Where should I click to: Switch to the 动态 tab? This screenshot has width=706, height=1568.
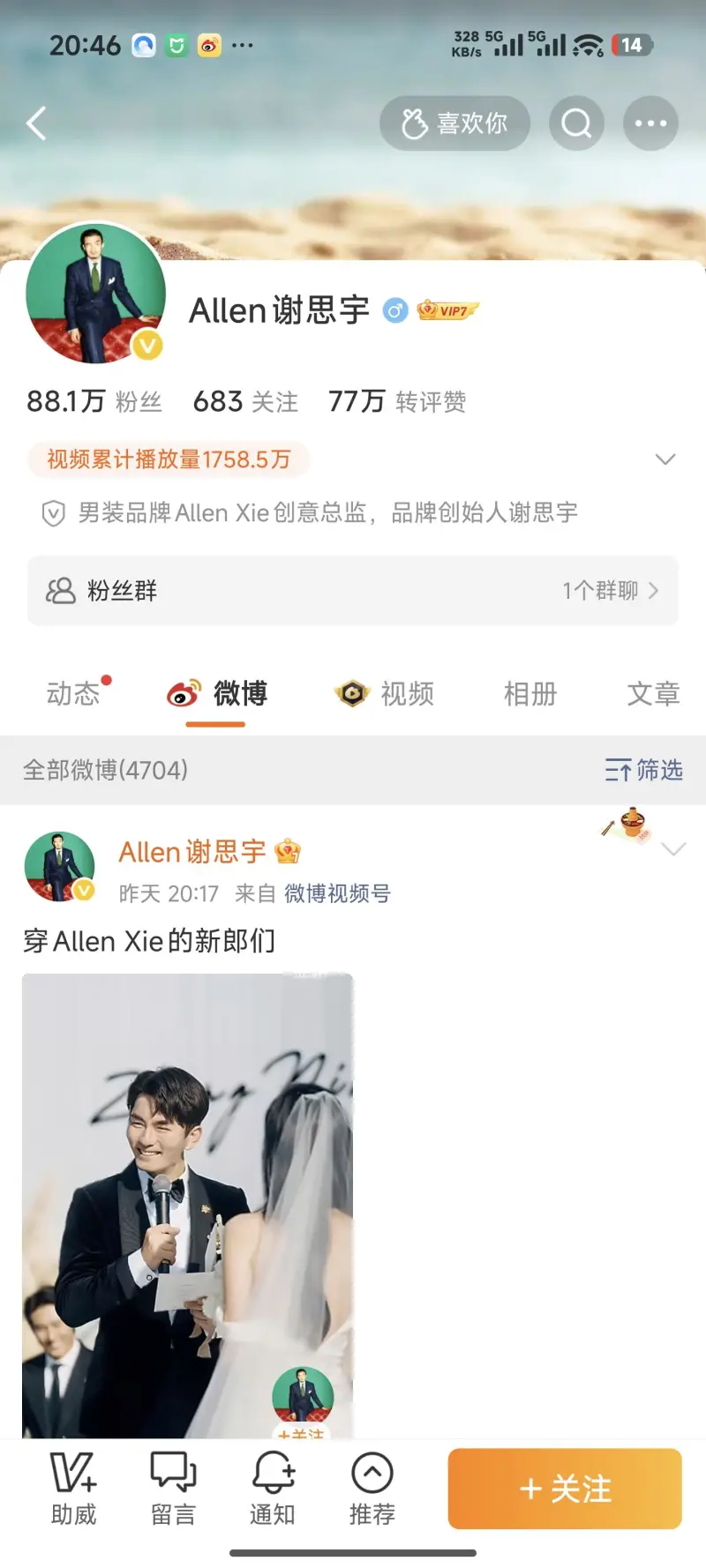click(x=73, y=694)
